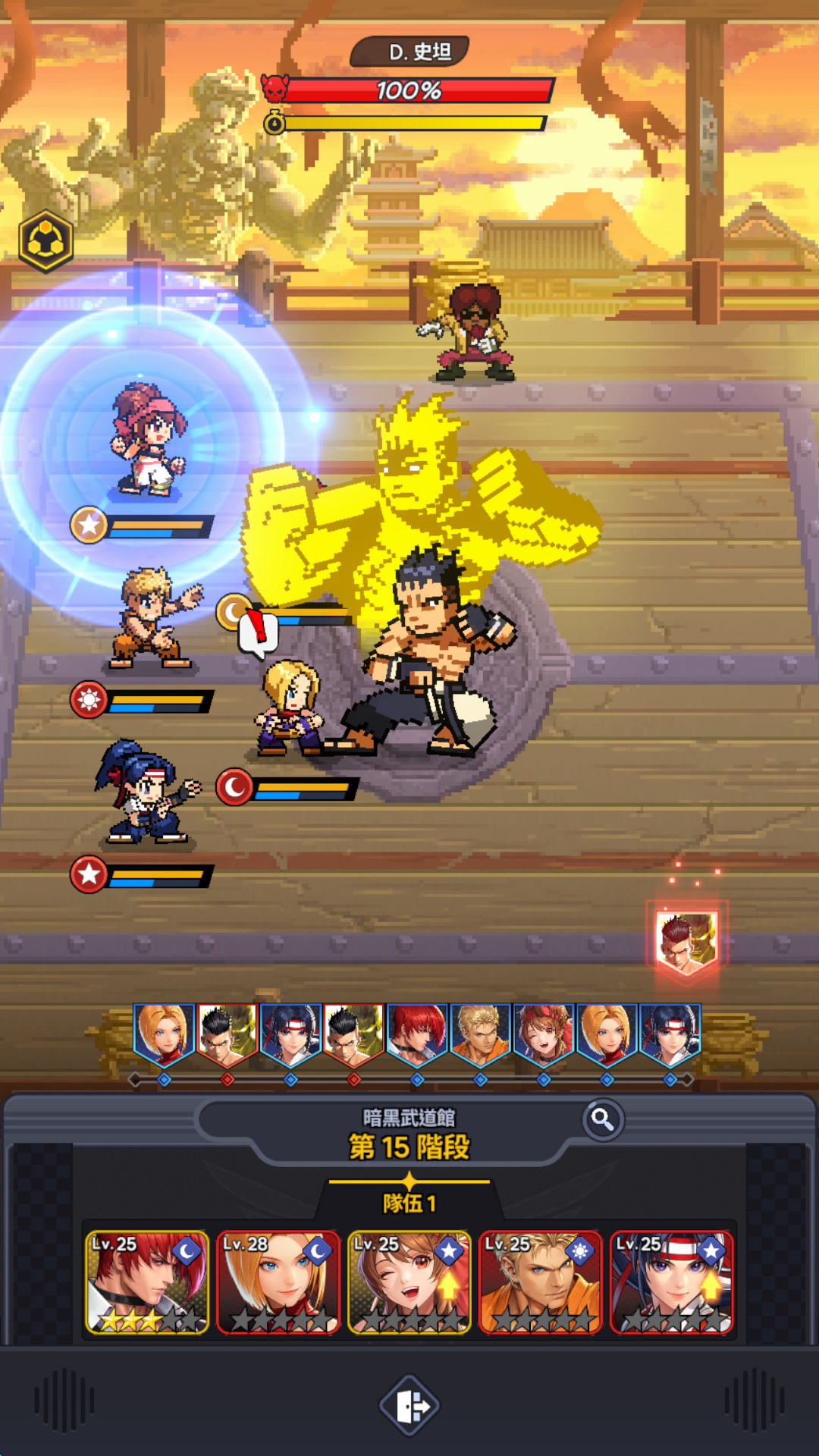Select the red-haired Lv. 25 fighter card
Viewport: 819px width, 1456px height.
tap(147, 1282)
